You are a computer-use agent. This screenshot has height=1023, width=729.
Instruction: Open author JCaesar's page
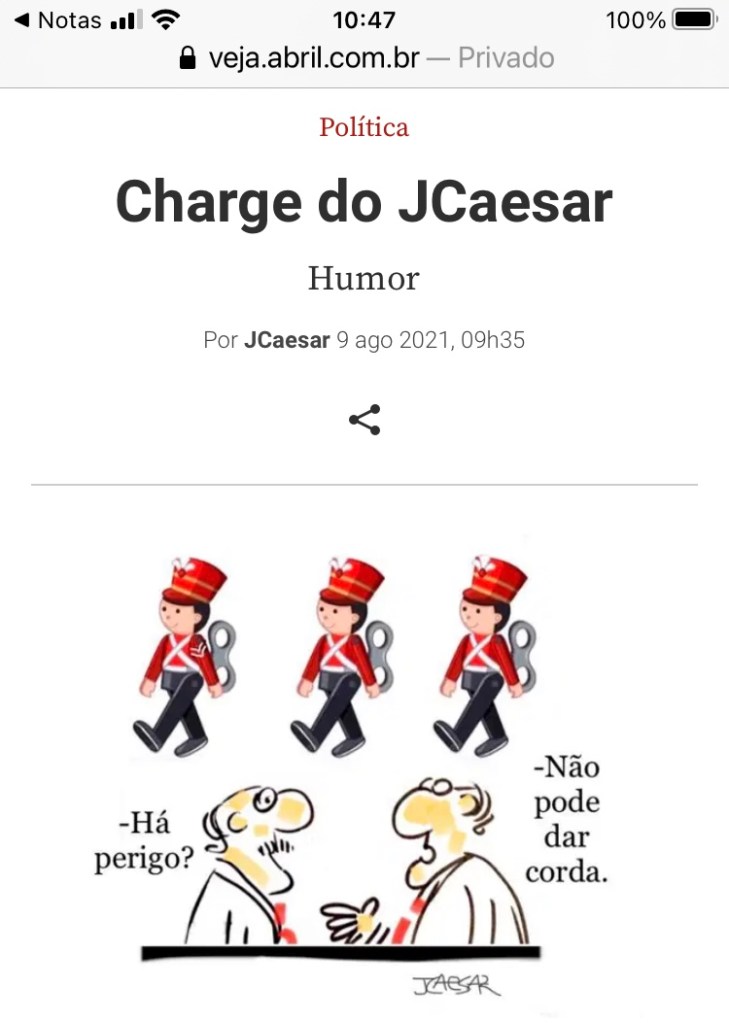286,340
